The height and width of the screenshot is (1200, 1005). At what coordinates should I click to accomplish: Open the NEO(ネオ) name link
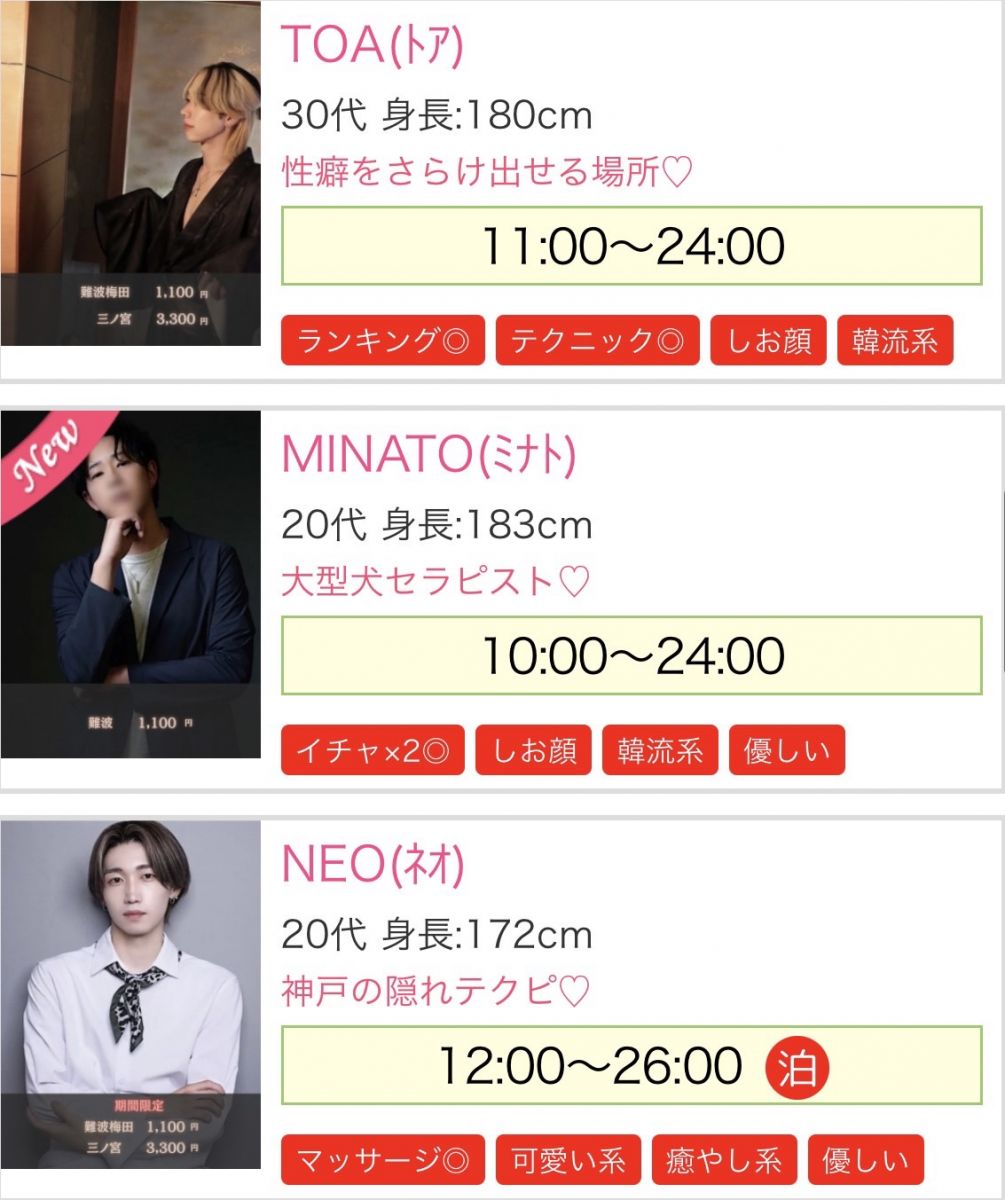pyautogui.click(x=372, y=865)
